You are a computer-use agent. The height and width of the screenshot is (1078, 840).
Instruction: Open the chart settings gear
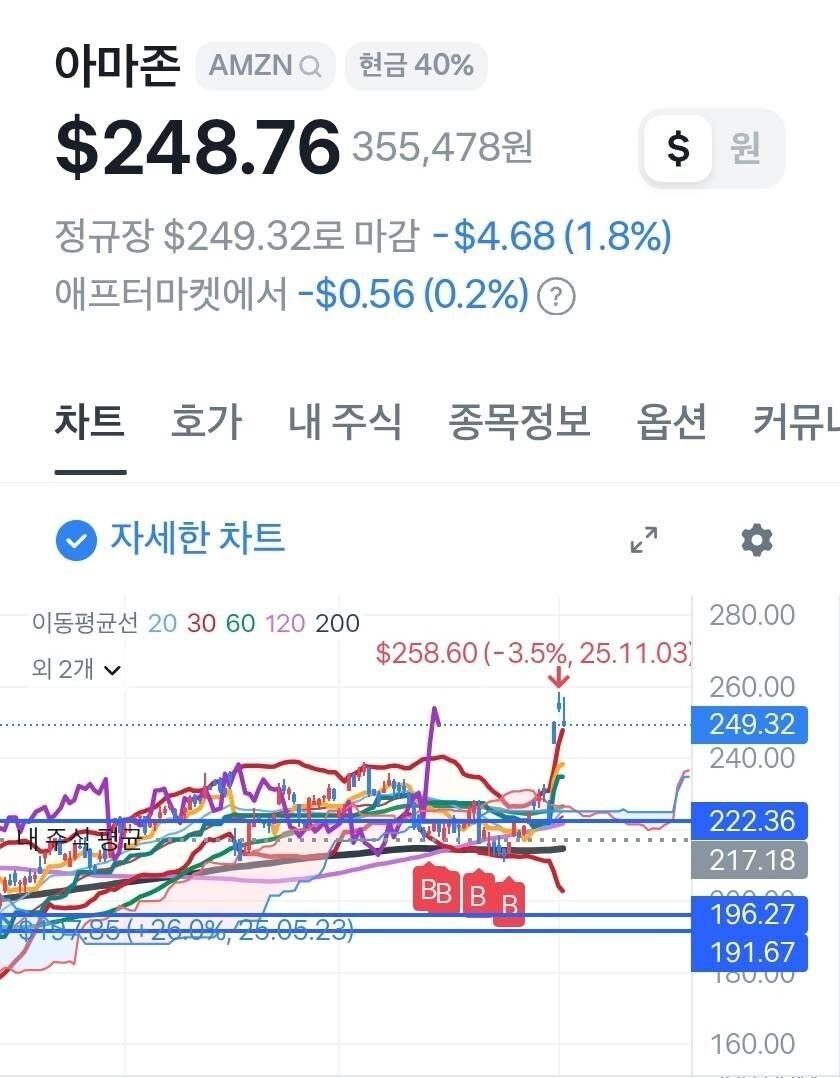tap(756, 539)
